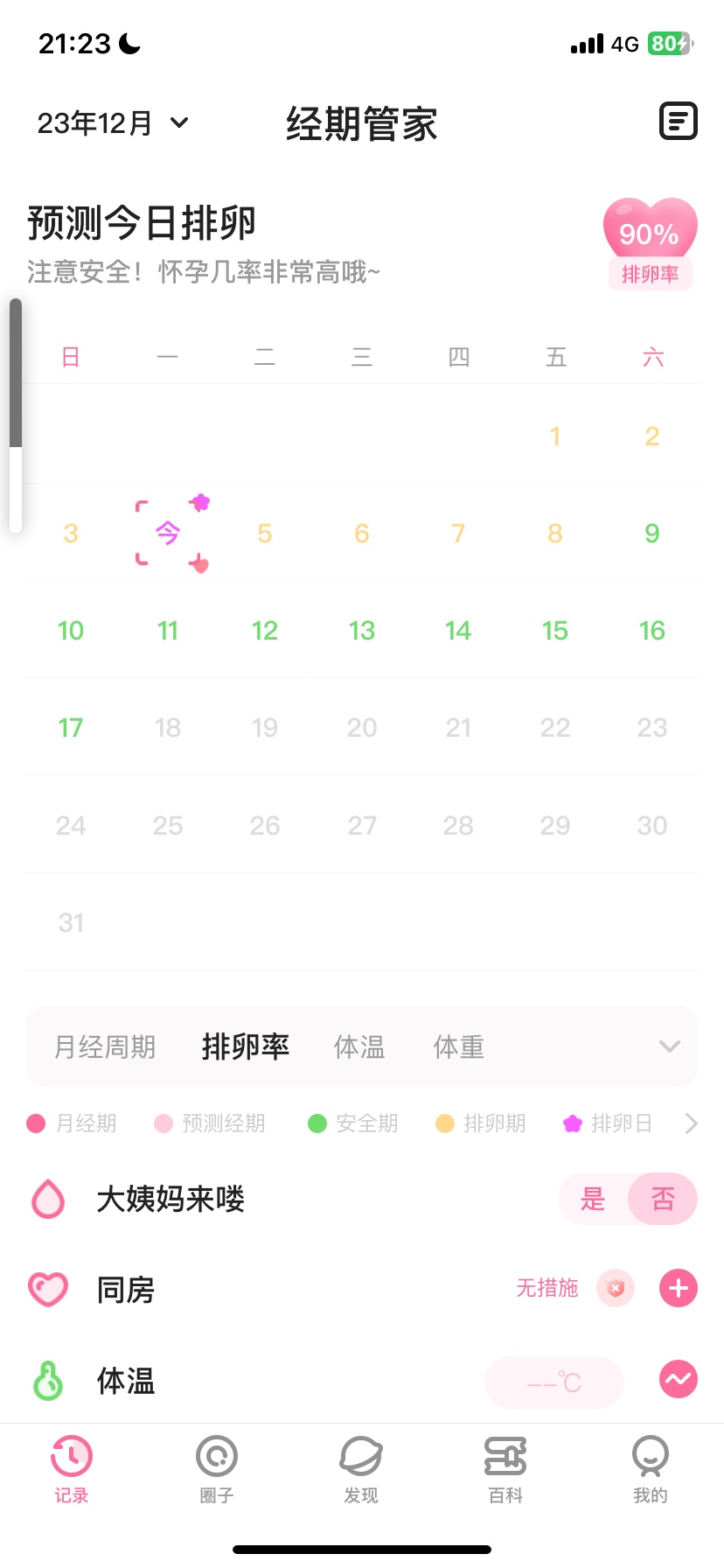Switch to the 体温 tab

[x=359, y=1046]
